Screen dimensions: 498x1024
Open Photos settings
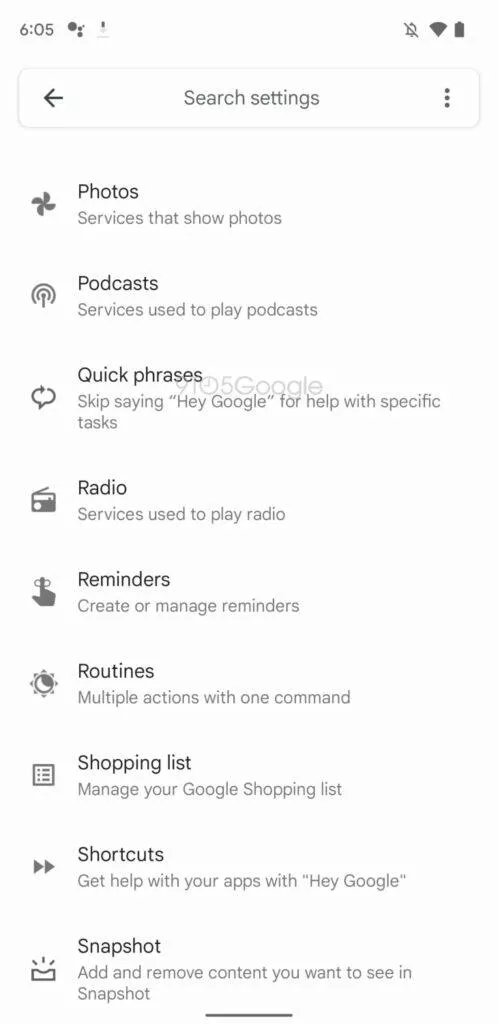(x=249, y=204)
